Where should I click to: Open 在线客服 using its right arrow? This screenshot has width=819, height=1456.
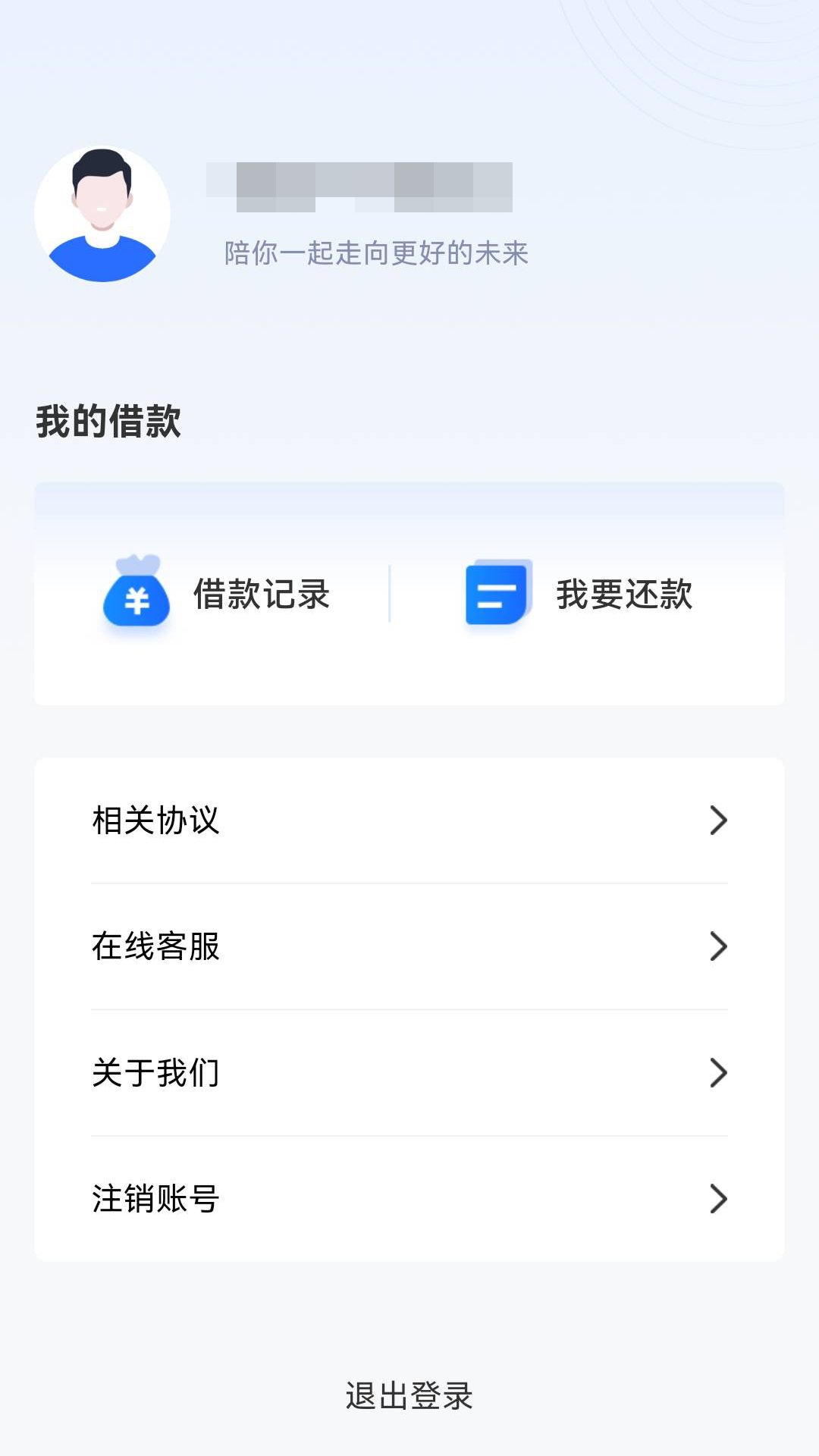point(717,946)
